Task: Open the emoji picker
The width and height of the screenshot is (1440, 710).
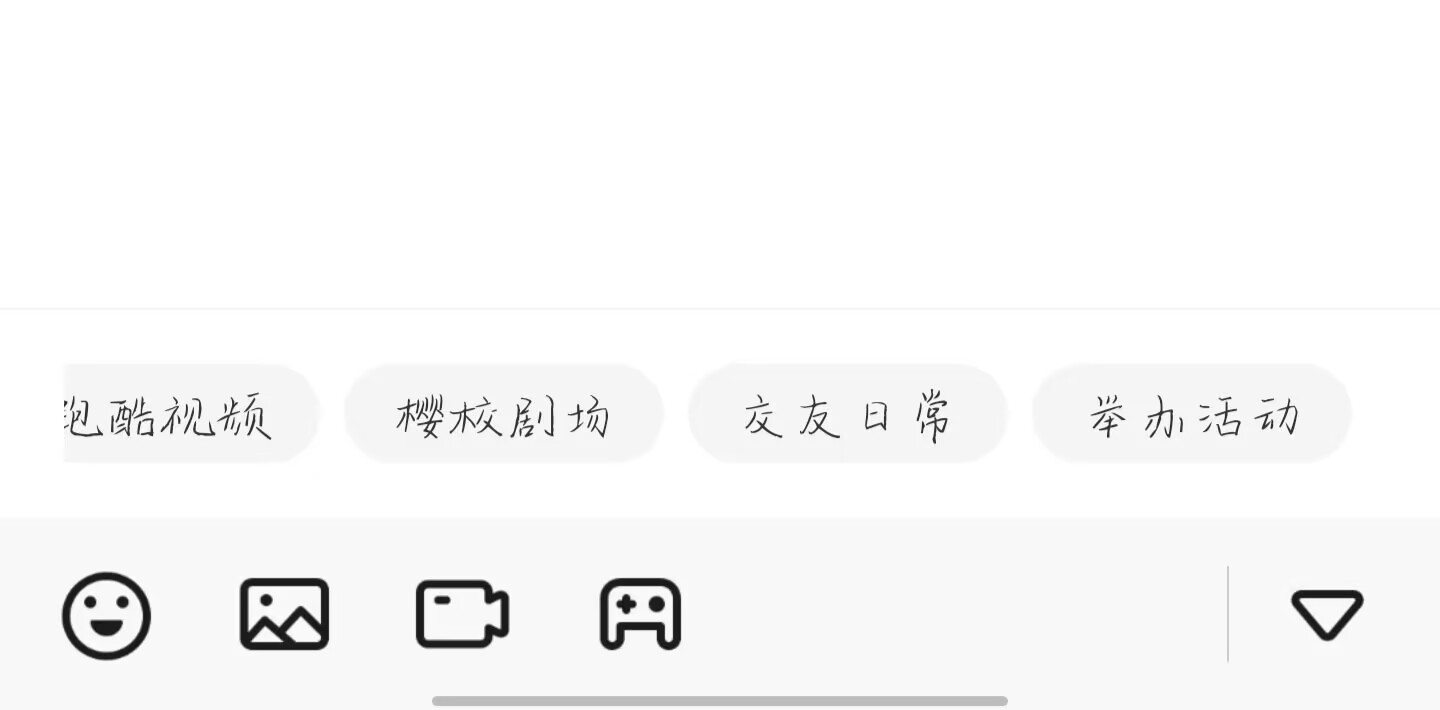Action: point(106,615)
